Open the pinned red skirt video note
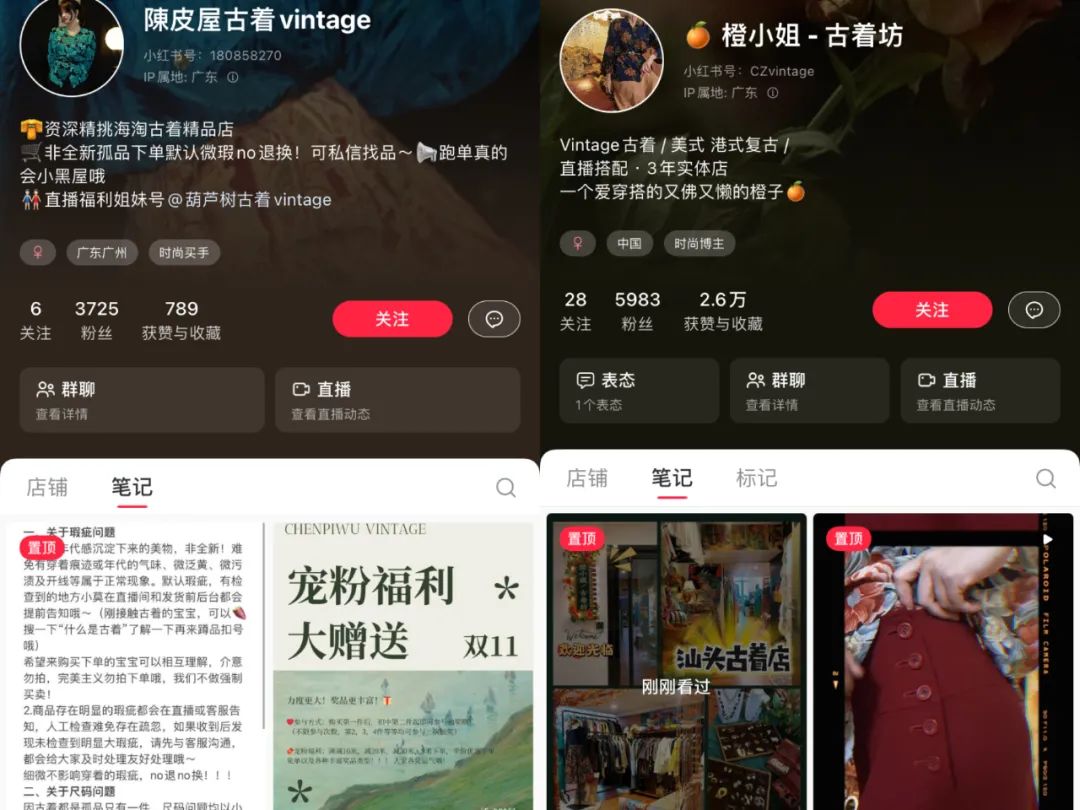 point(943,660)
